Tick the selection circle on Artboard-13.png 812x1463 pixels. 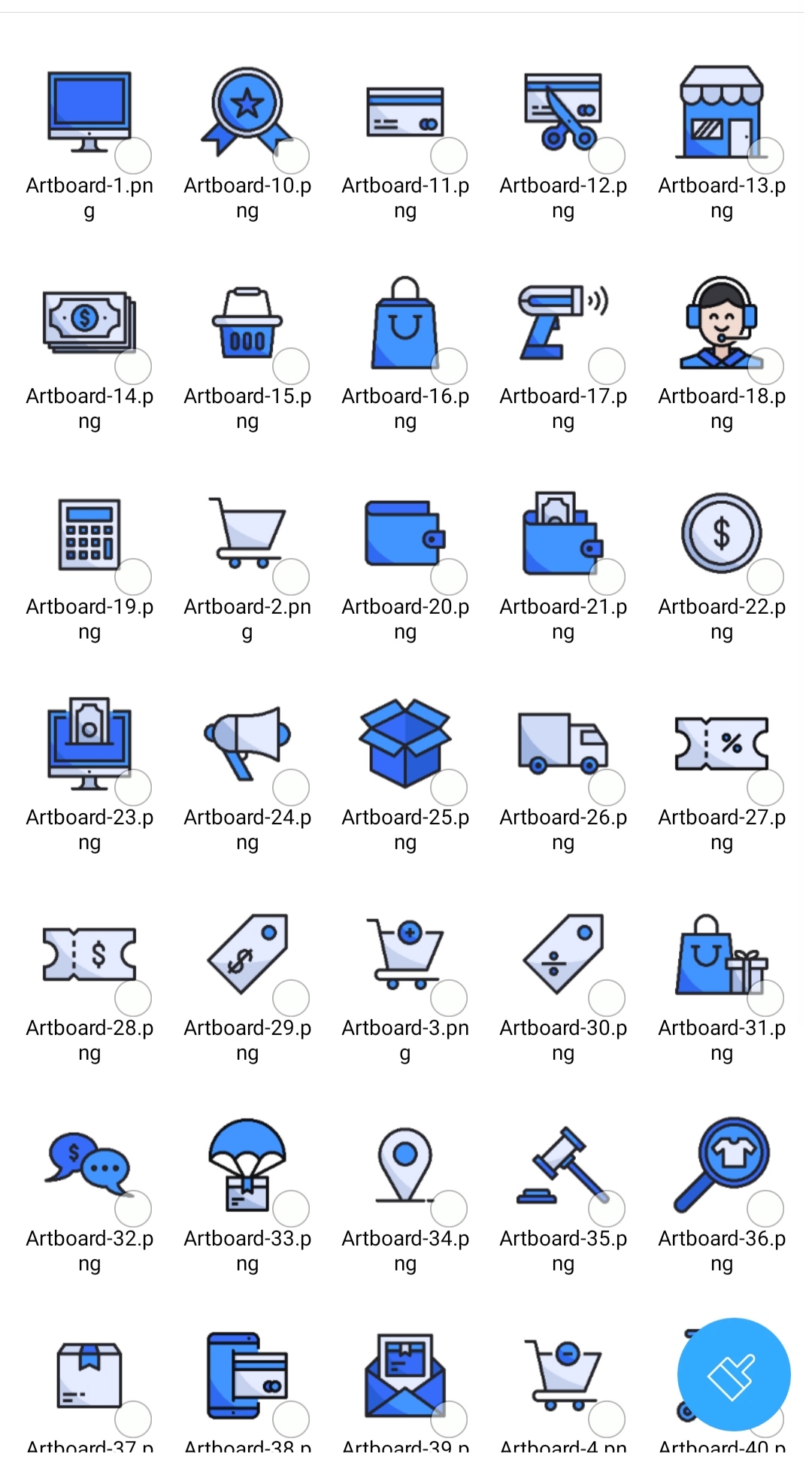click(765, 156)
